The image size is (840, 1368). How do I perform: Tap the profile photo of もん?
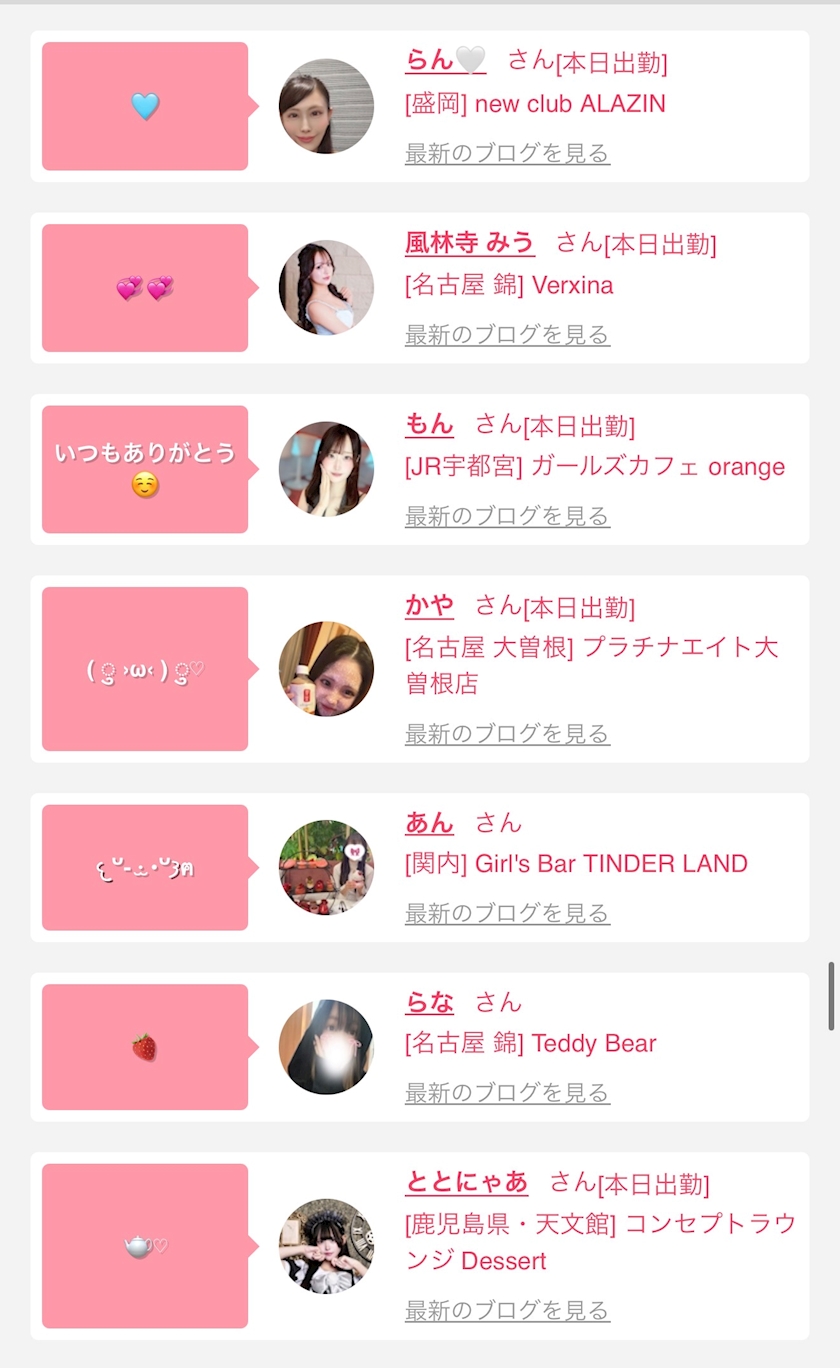[x=326, y=469]
